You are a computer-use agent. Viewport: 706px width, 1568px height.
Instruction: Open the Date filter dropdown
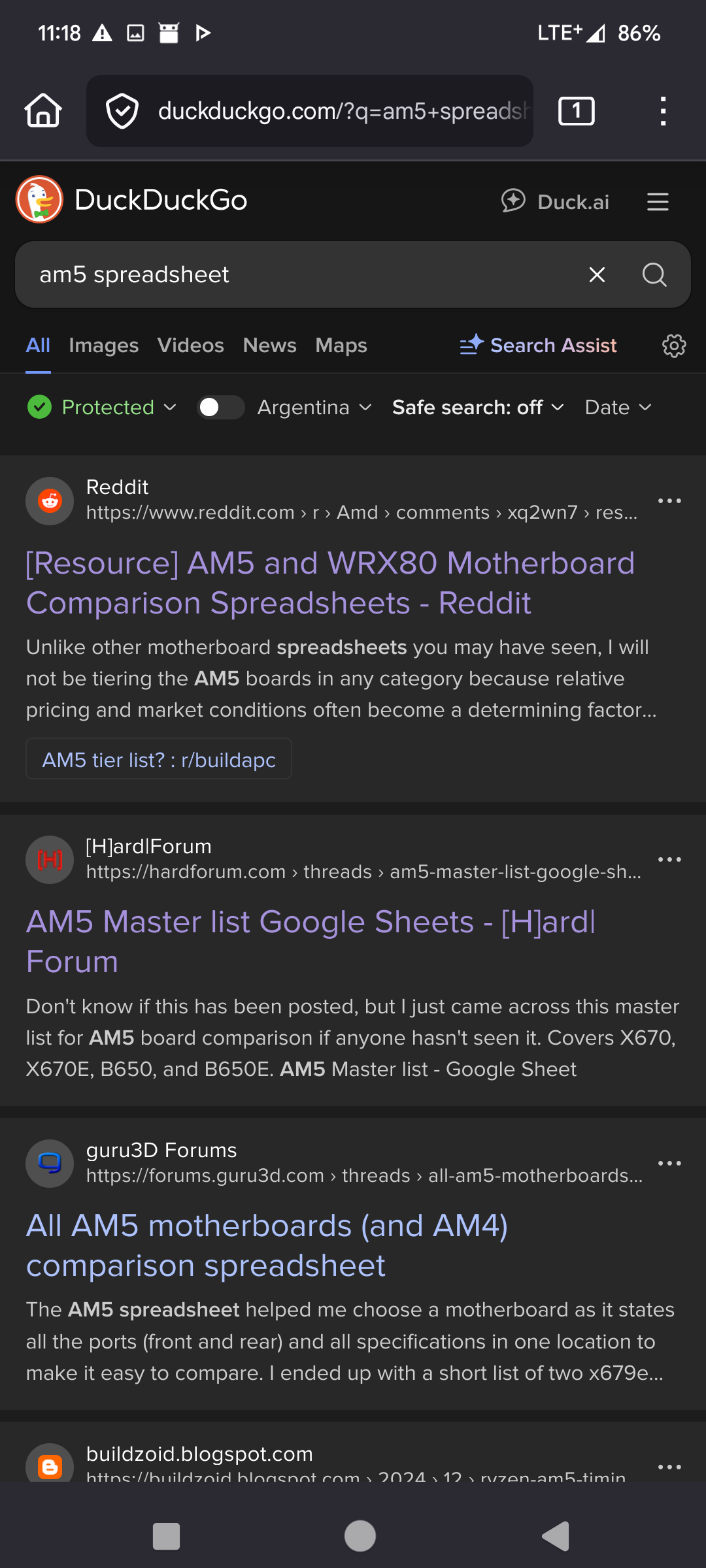point(618,407)
